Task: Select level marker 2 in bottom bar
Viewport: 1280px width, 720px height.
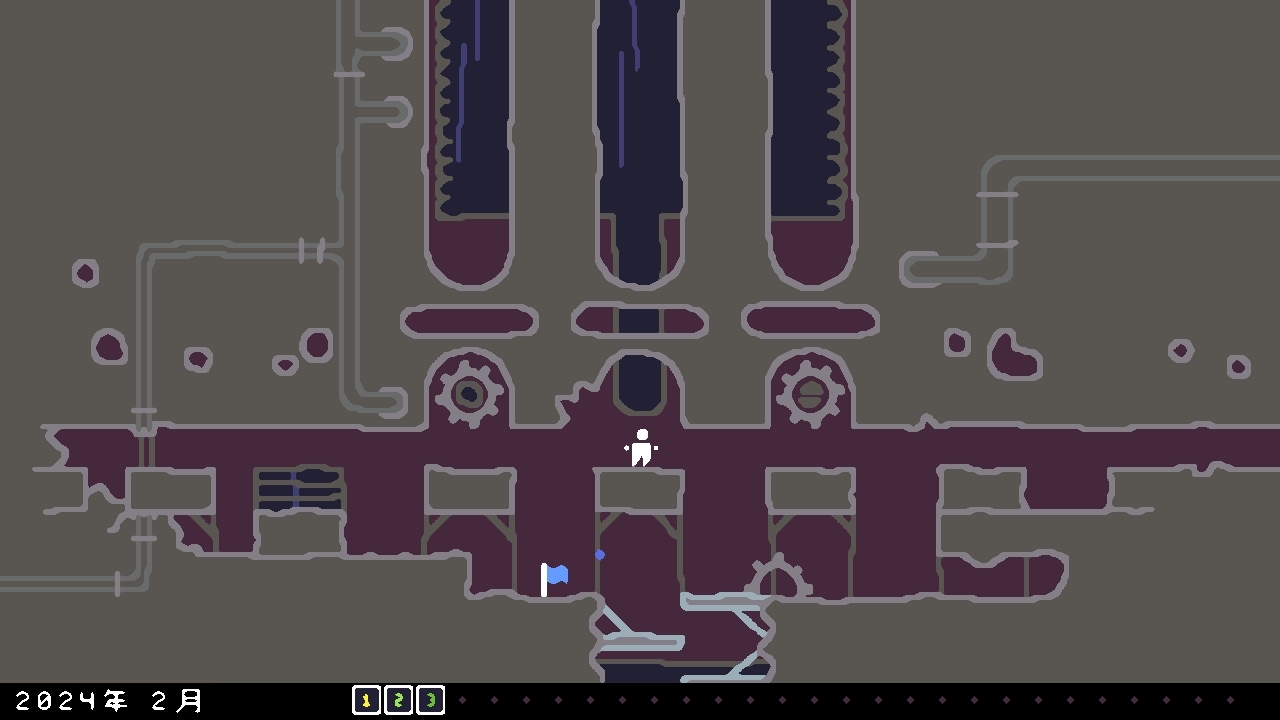Action: pos(398,700)
